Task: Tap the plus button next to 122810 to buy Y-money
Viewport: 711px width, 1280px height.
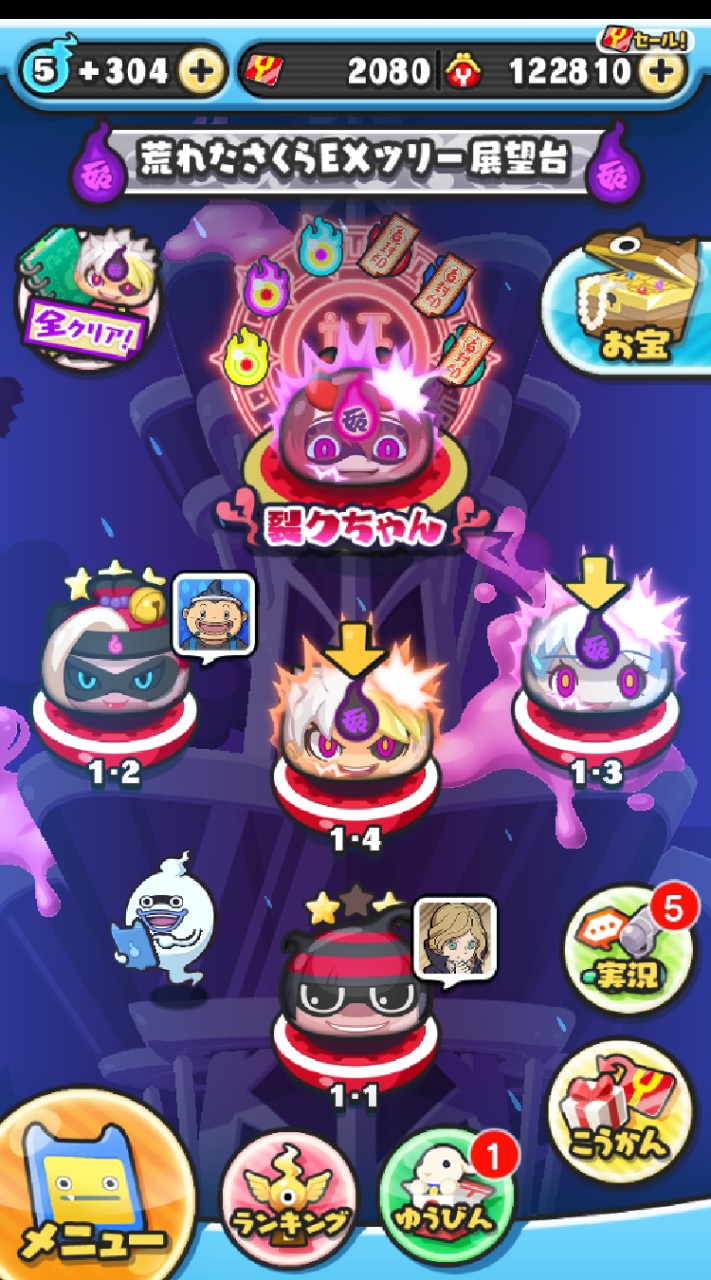Action: click(662, 71)
